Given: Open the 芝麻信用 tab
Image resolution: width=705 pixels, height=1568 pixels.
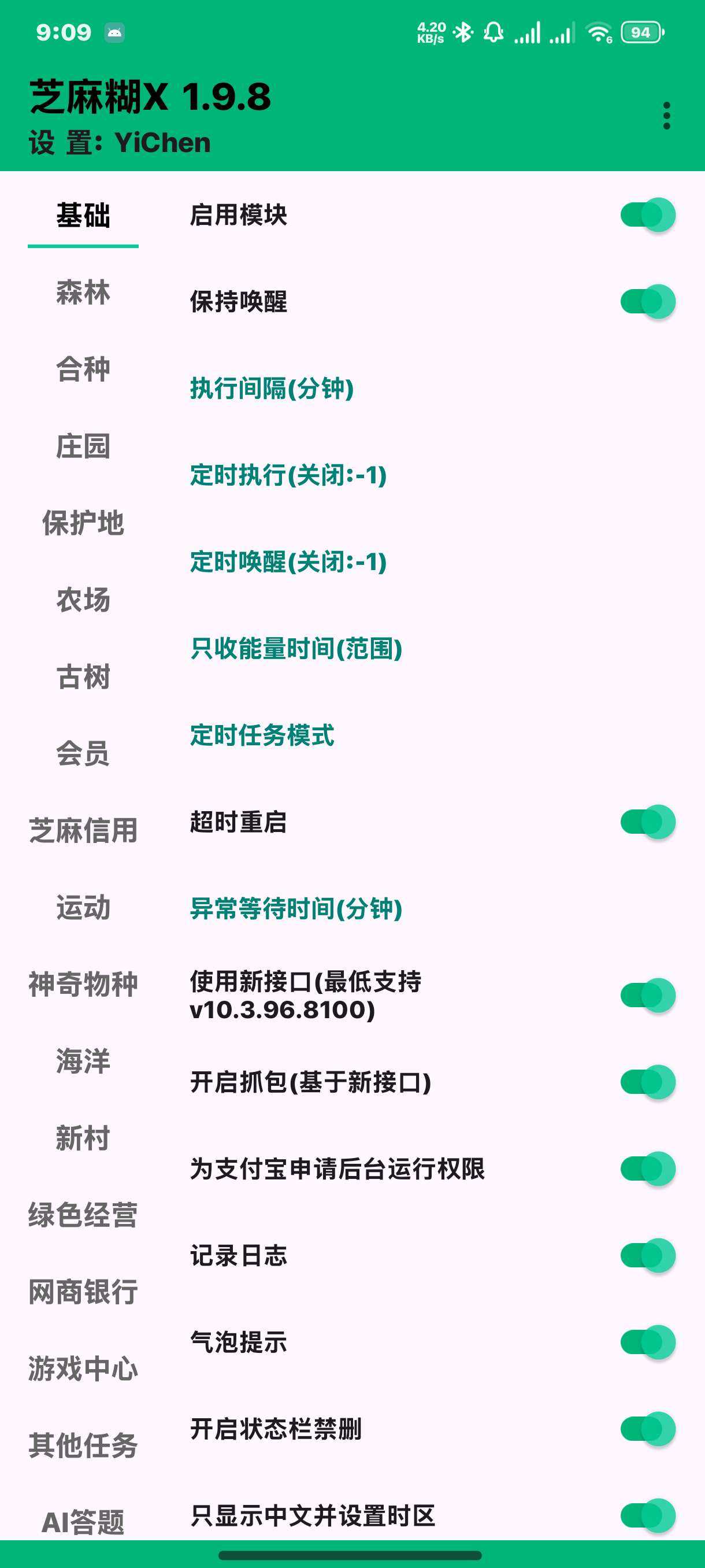Looking at the screenshot, I should click(x=83, y=831).
